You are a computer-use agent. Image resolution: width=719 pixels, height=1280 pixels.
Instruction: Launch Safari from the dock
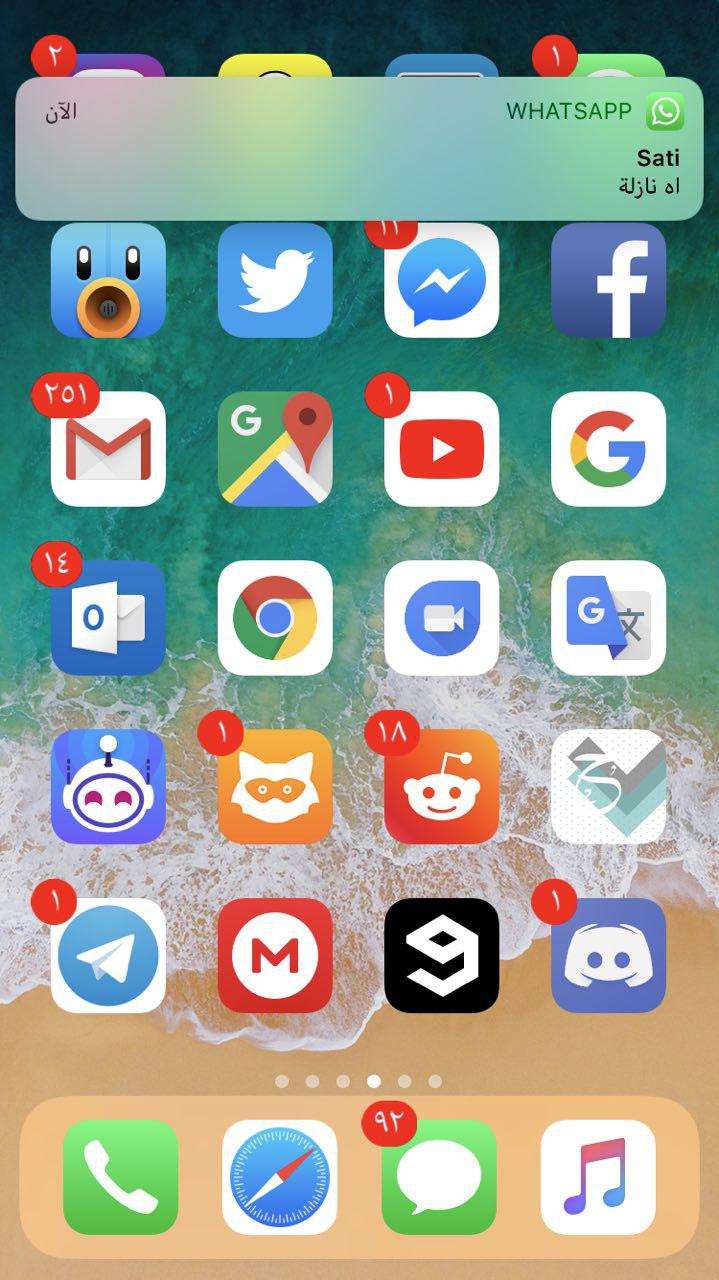pyautogui.click(x=279, y=1177)
